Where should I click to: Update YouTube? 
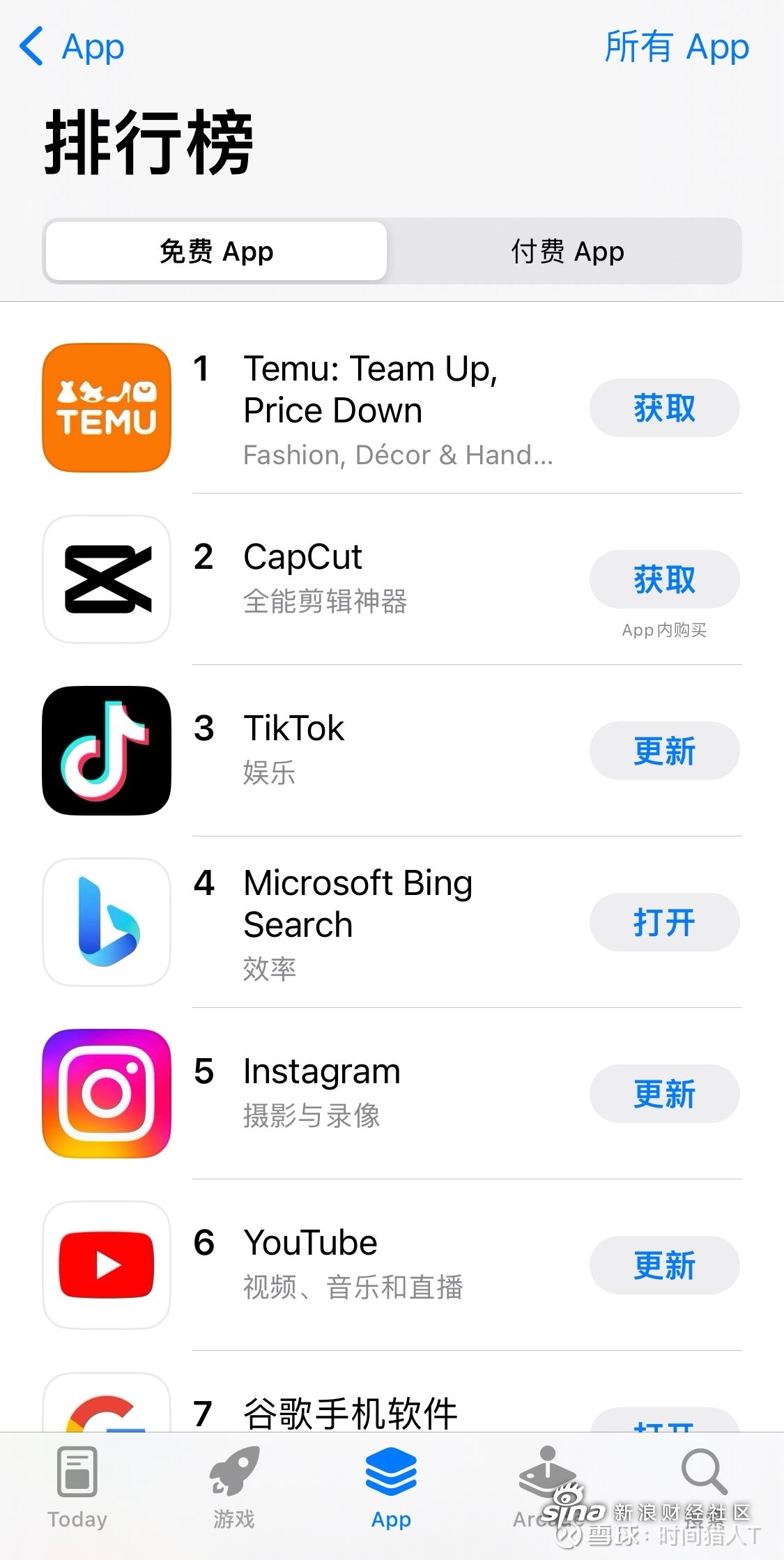[663, 1265]
